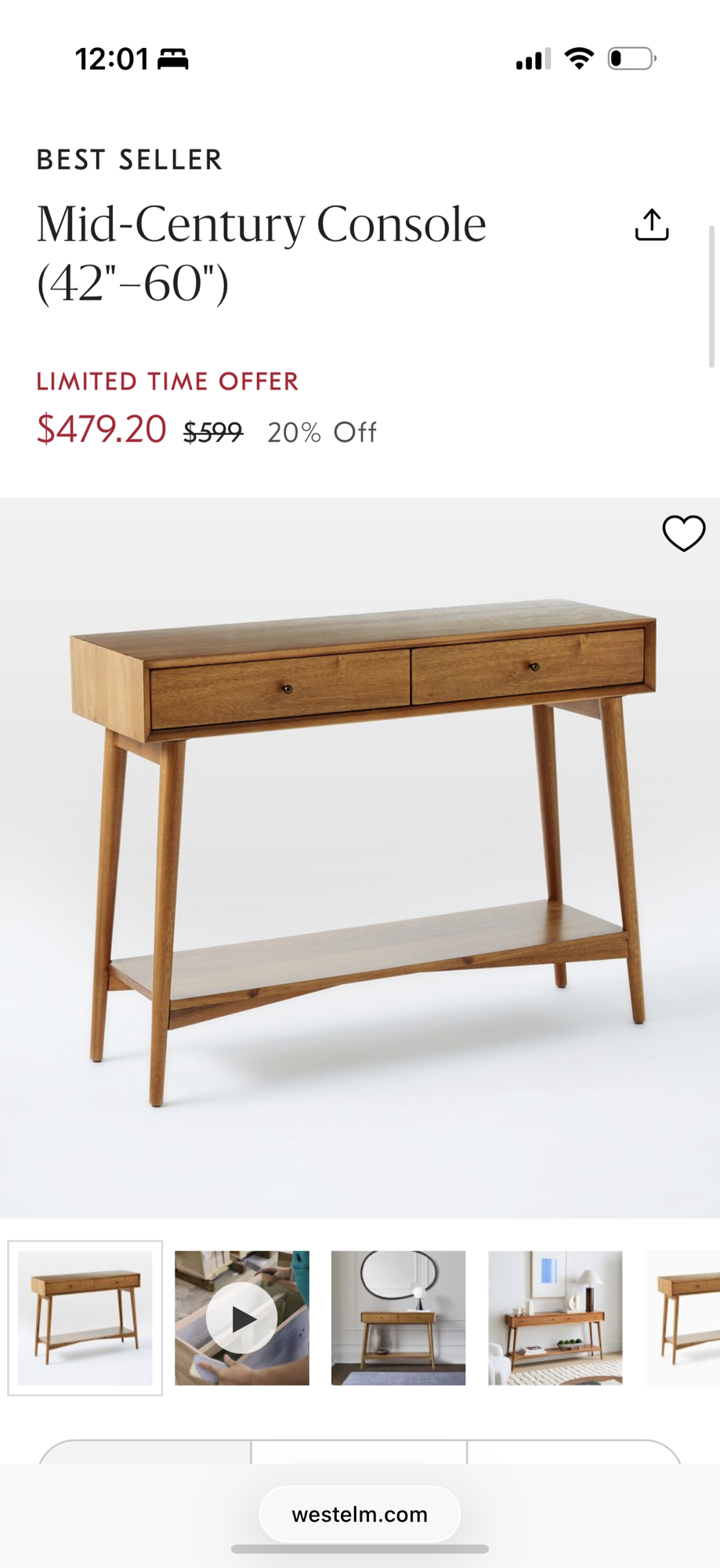View the thumbnail with the oval mirror

(398, 1318)
